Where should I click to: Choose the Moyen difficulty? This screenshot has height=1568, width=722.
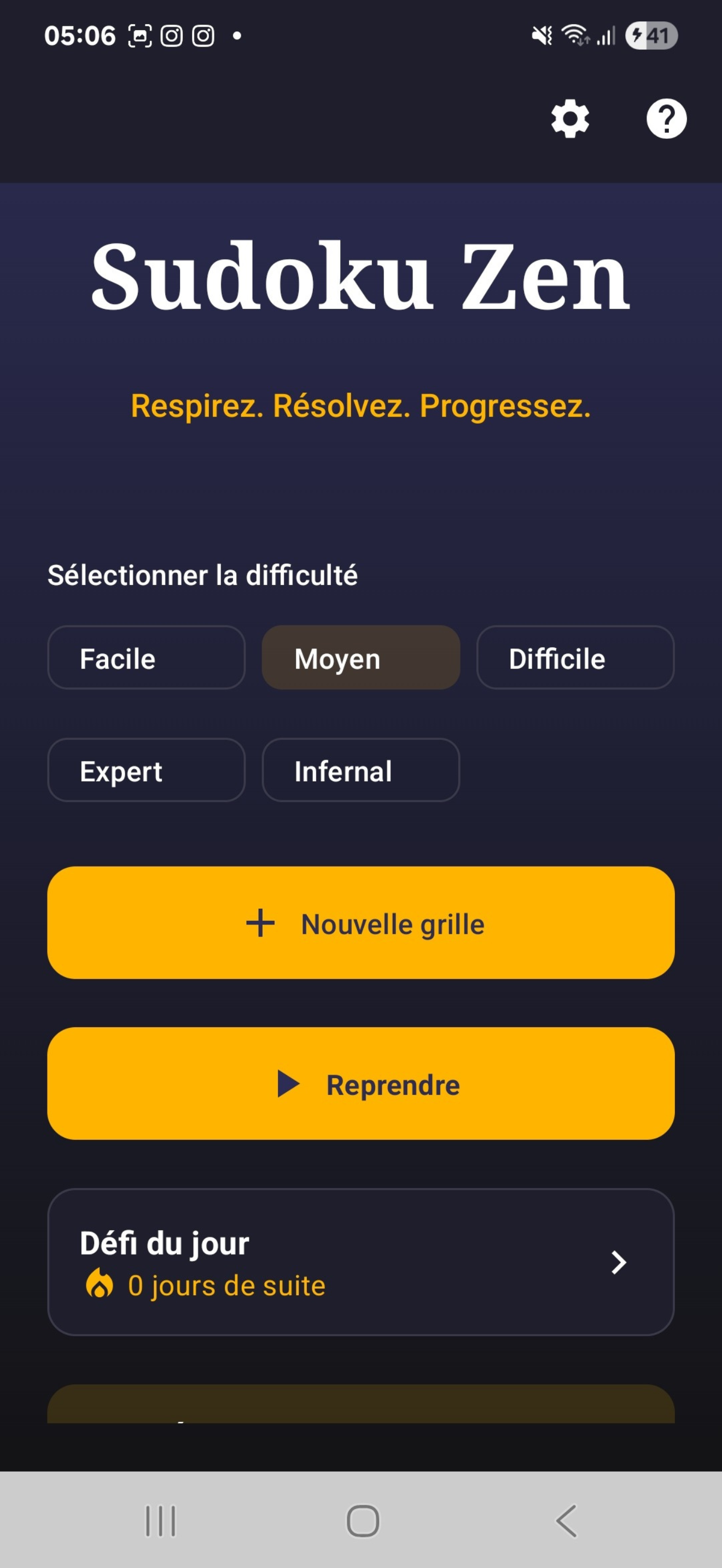click(360, 657)
